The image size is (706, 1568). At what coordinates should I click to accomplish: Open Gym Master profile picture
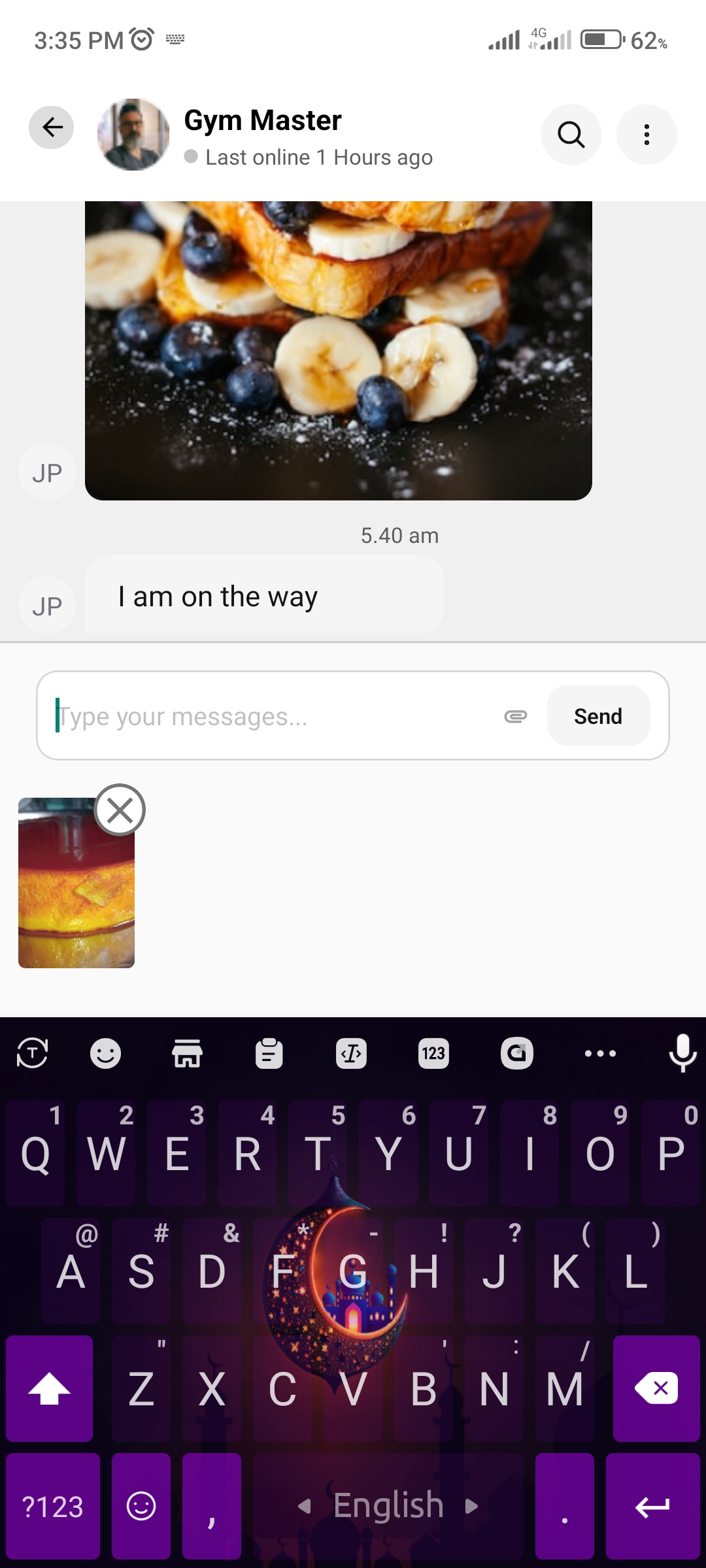coord(133,135)
